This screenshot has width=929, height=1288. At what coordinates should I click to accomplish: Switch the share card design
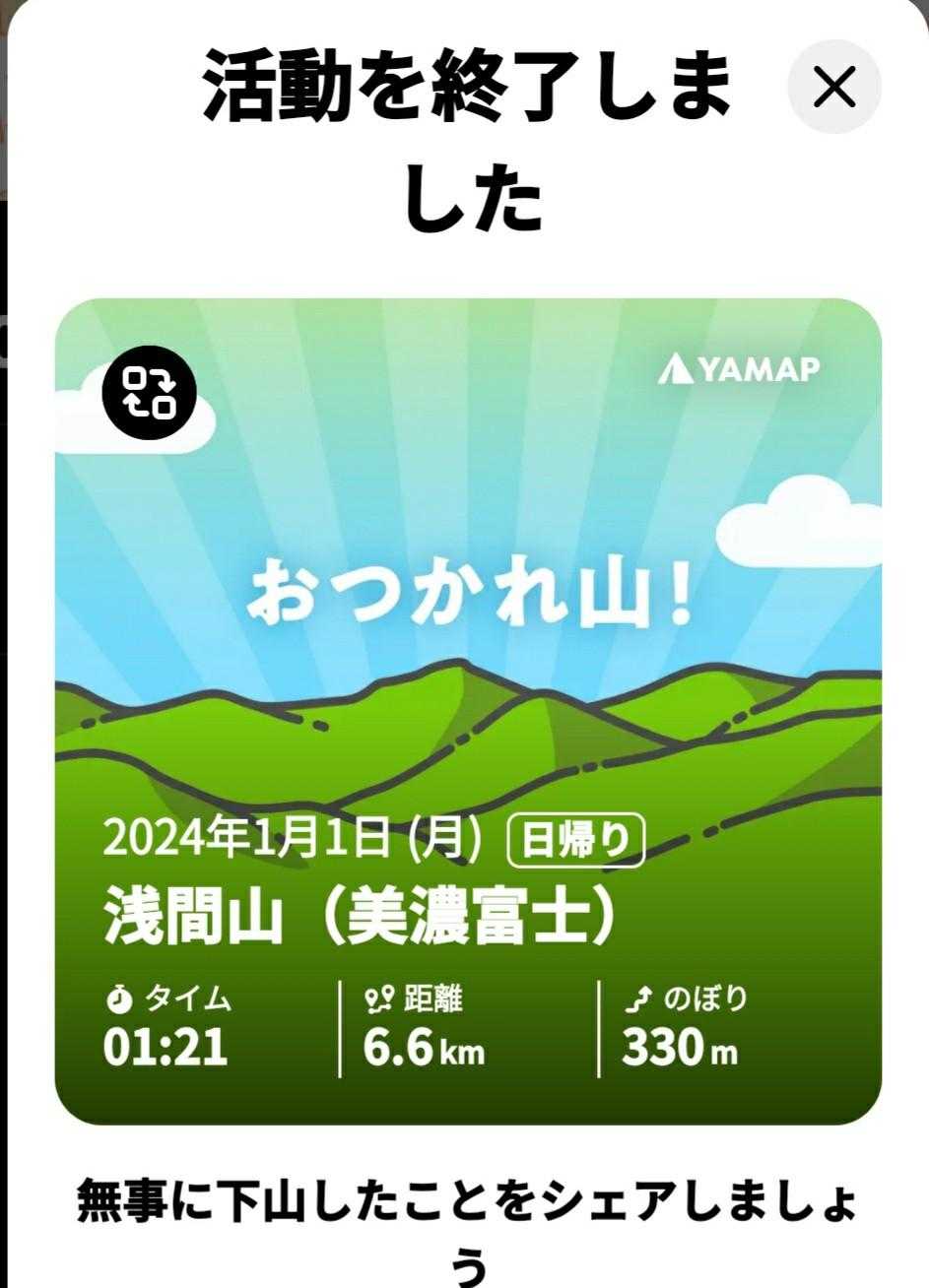[149, 392]
